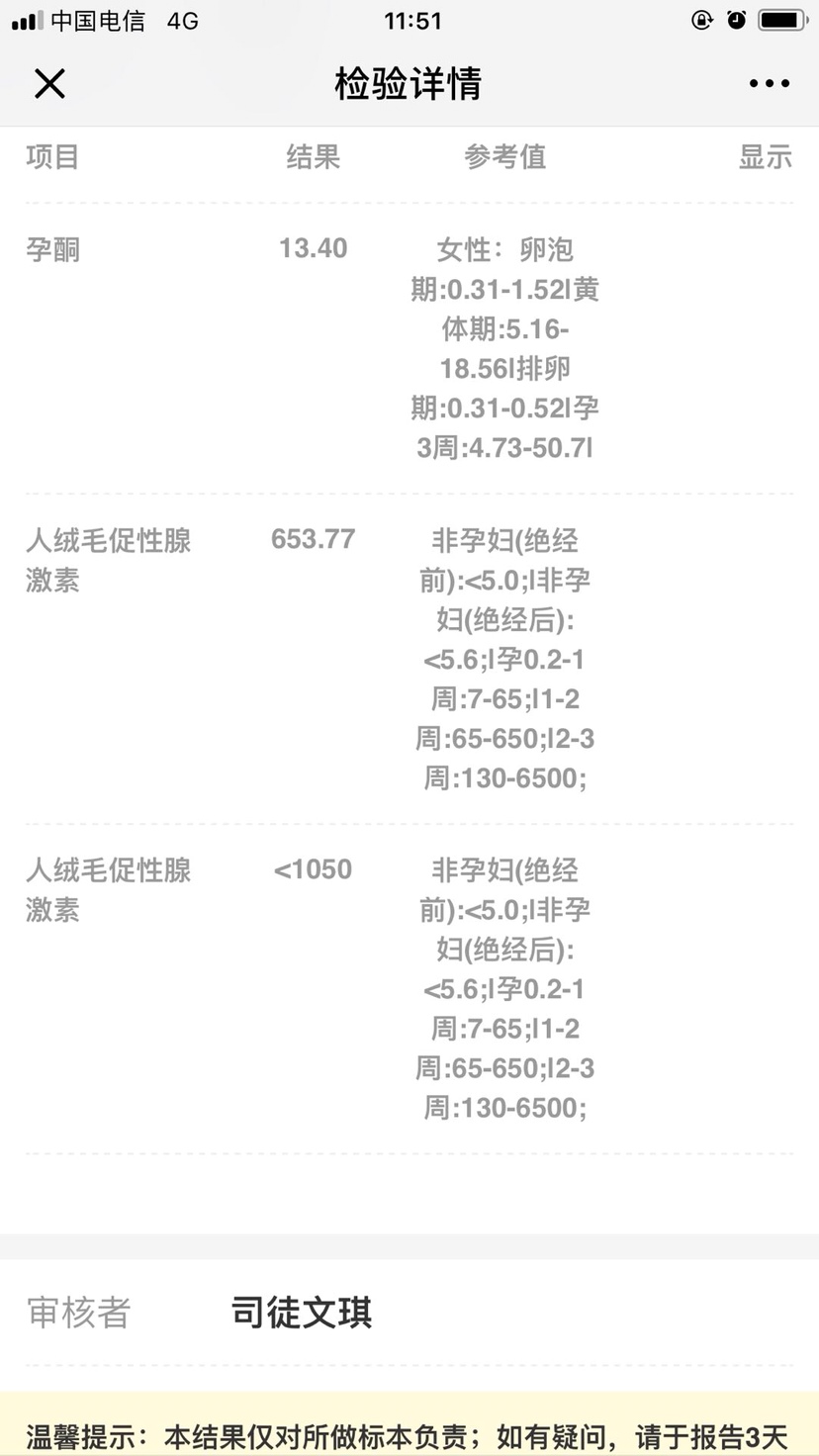Close the 检验详情 page
This screenshot has width=819, height=1456.
pos(49,84)
